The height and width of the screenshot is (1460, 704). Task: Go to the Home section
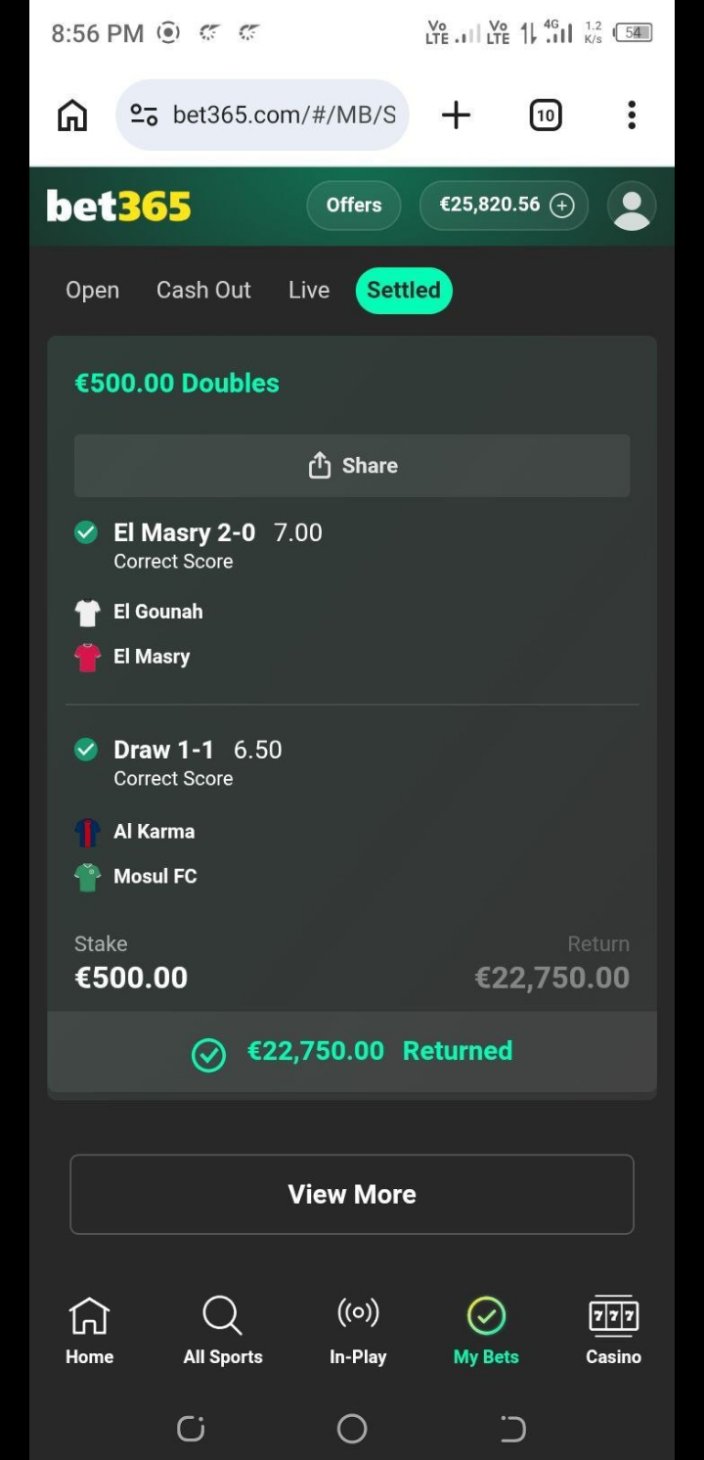point(89,1331)
